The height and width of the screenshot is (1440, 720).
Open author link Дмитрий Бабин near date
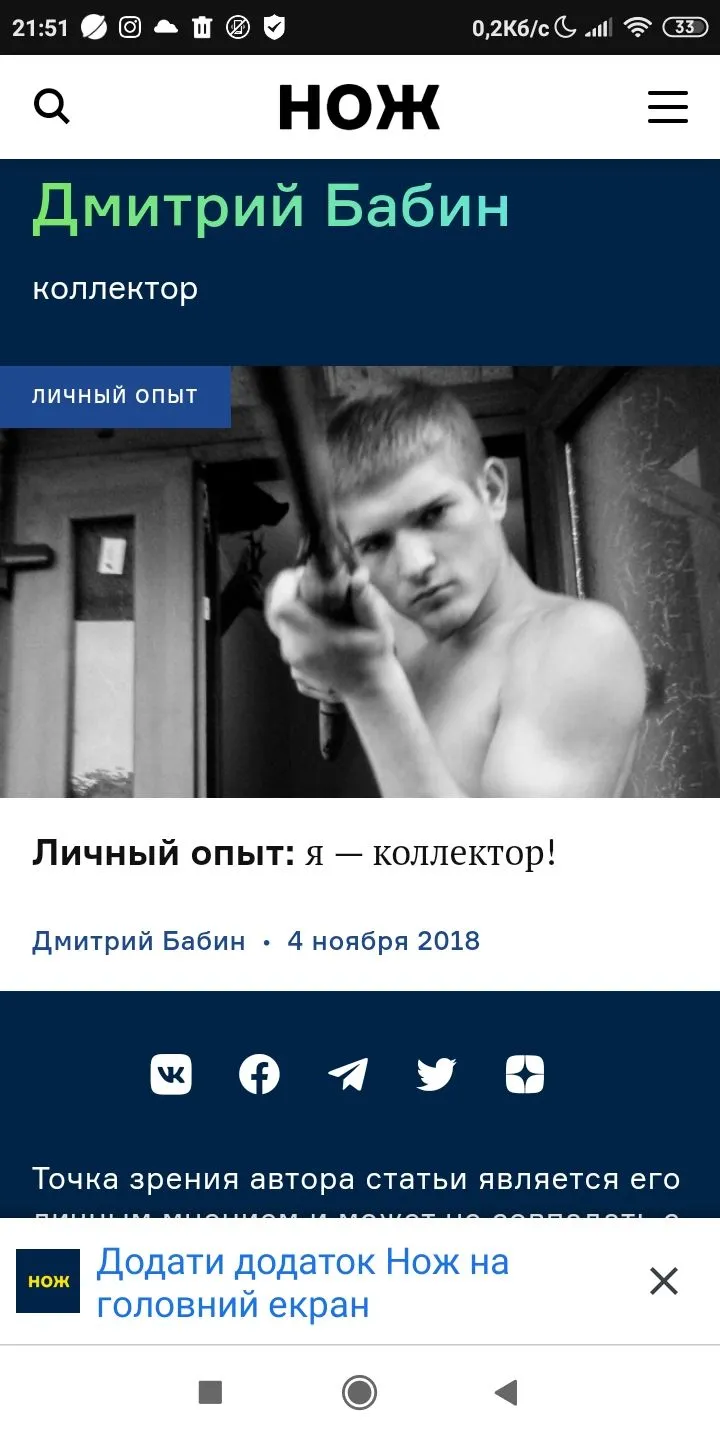pos(139,941)
